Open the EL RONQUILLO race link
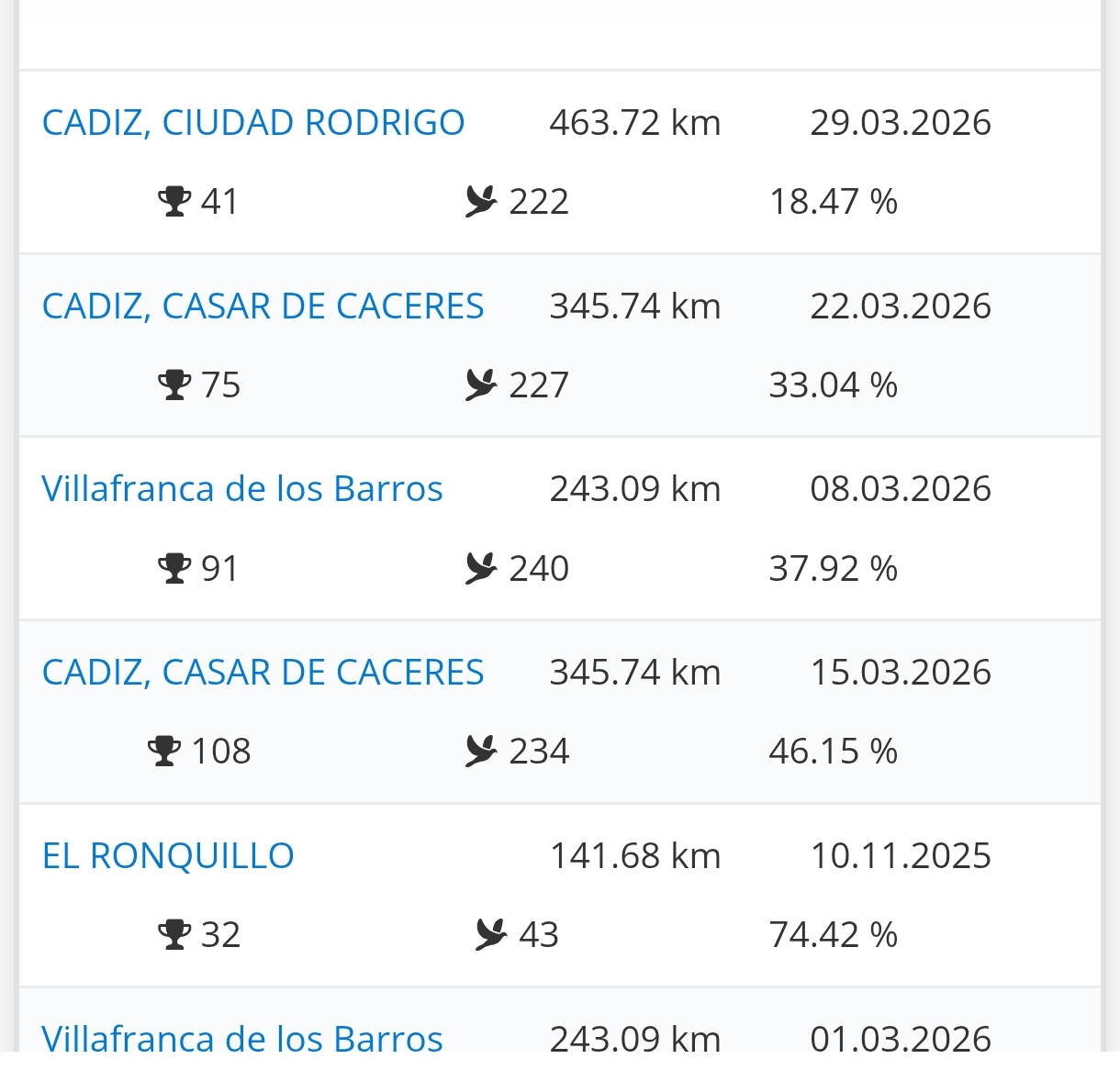This screenshot has width=1120, height=1070. point(168,856)
